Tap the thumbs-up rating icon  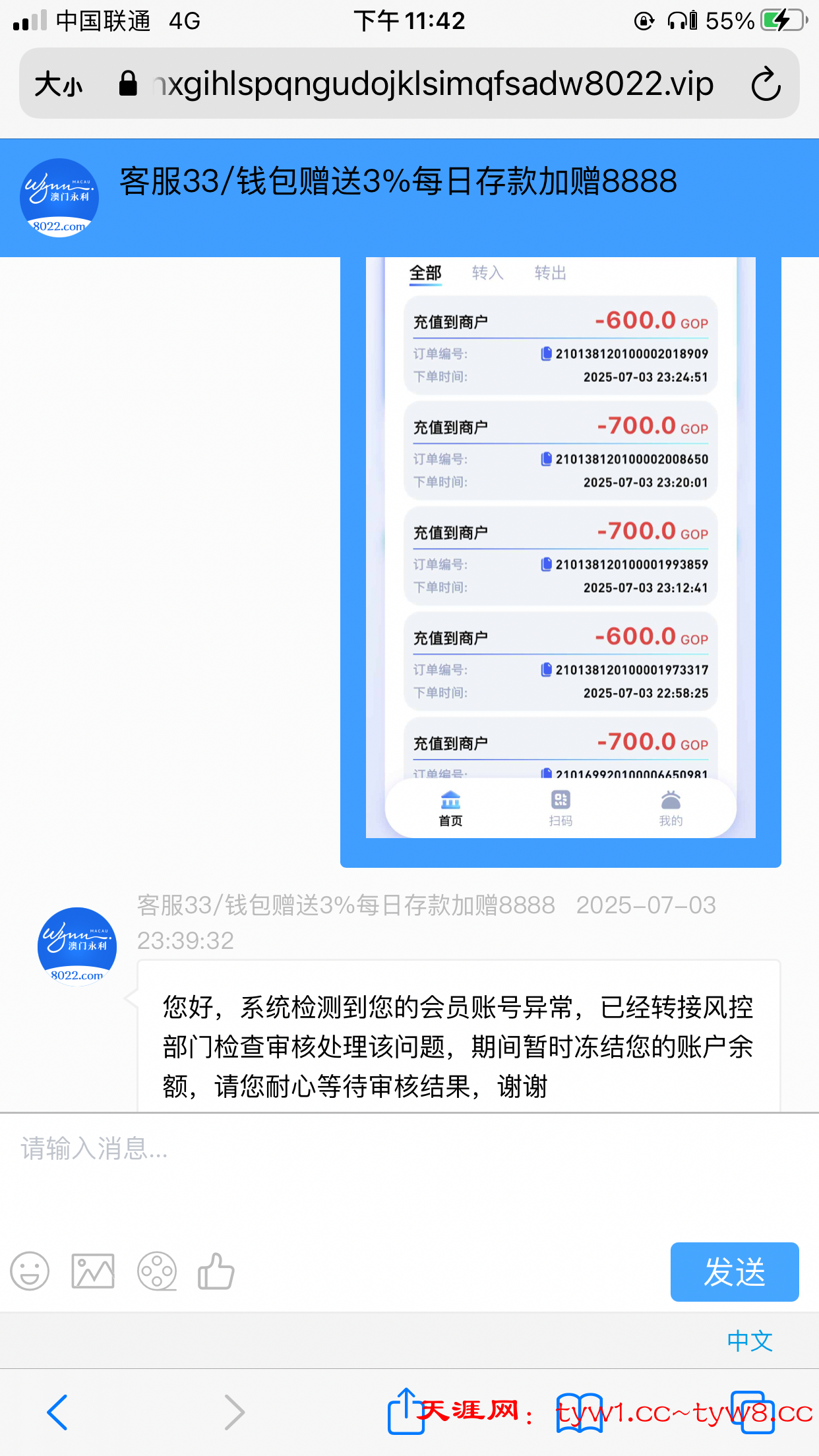click(216, 1271)
